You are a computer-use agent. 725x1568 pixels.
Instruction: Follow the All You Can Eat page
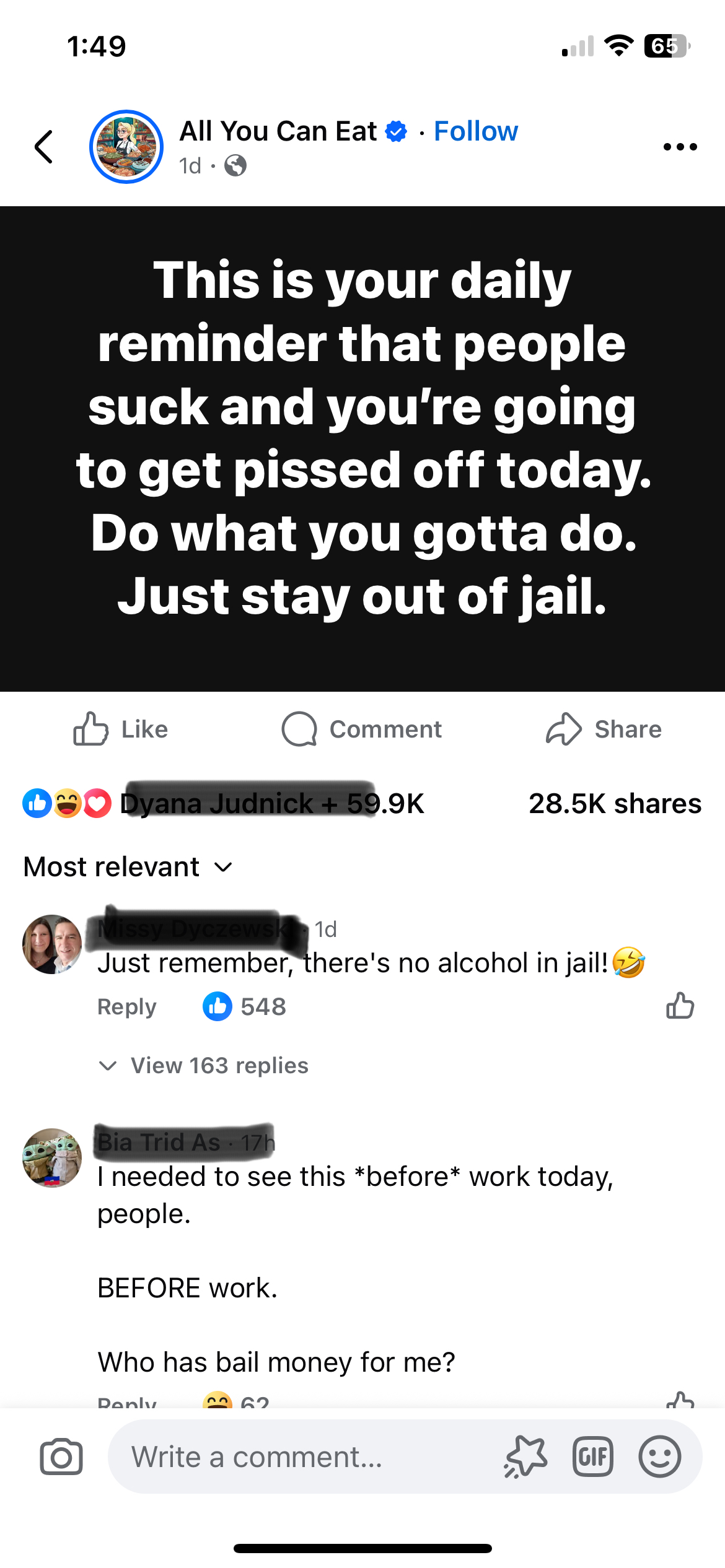pyautogui.click(x=475, y=131)
